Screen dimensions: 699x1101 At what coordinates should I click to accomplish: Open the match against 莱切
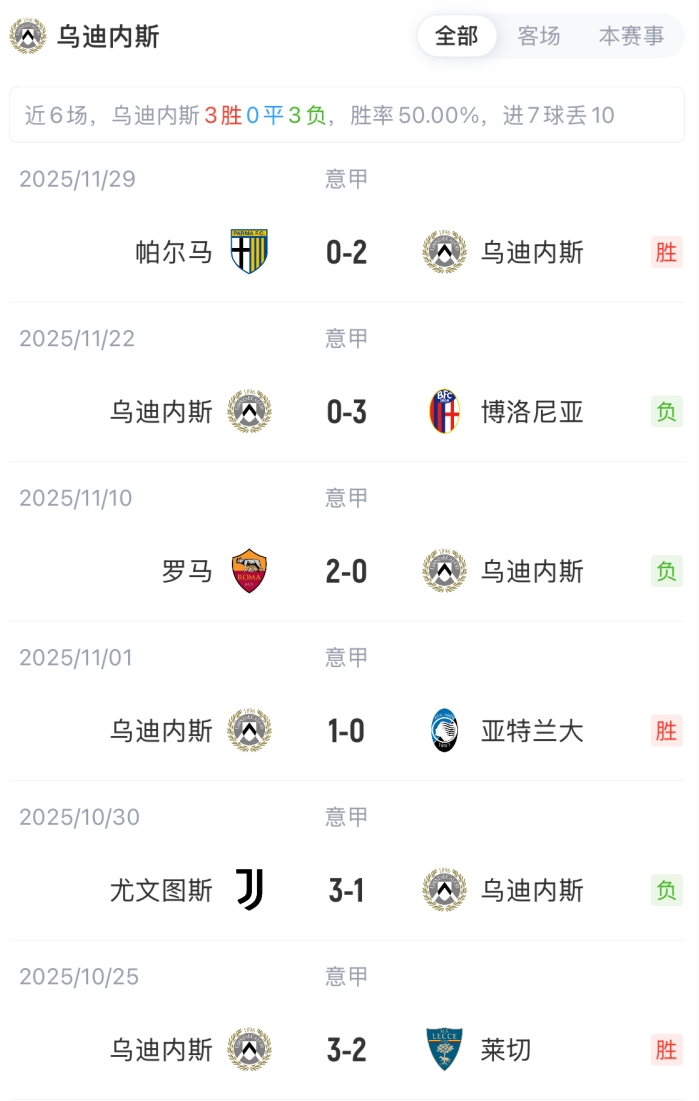347,1050
